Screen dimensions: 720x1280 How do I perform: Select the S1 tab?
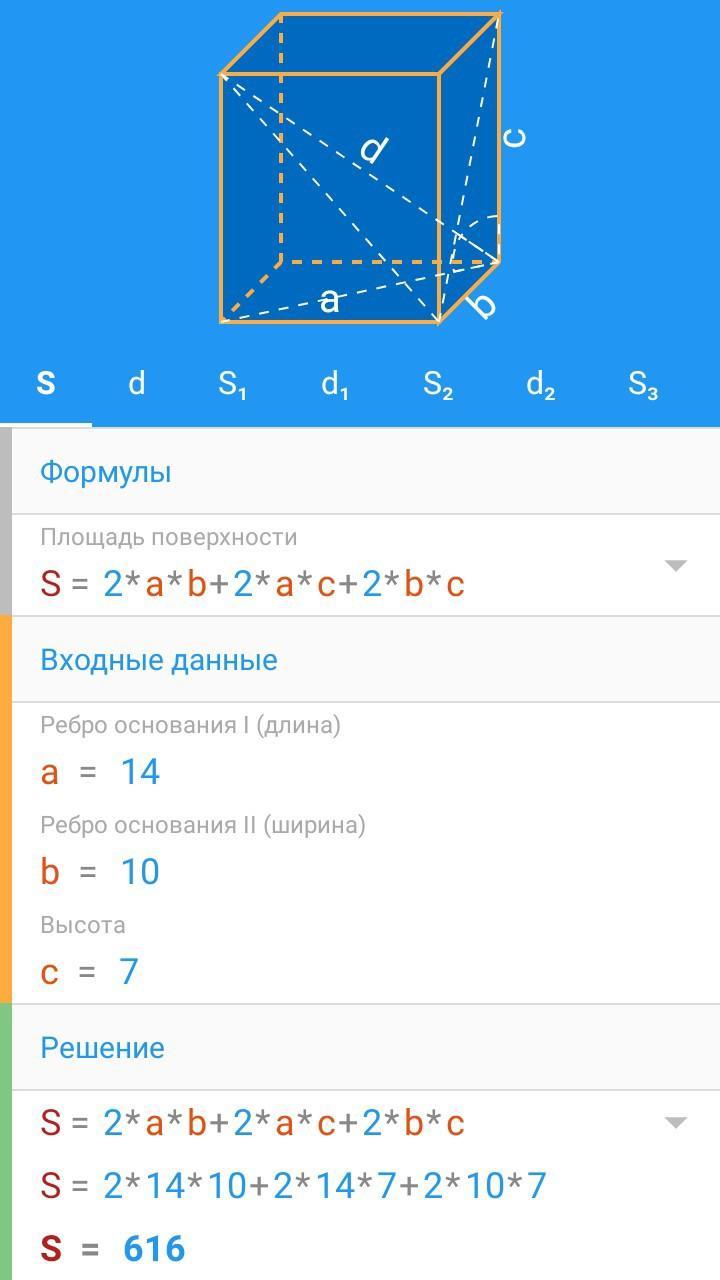(232, 384)
